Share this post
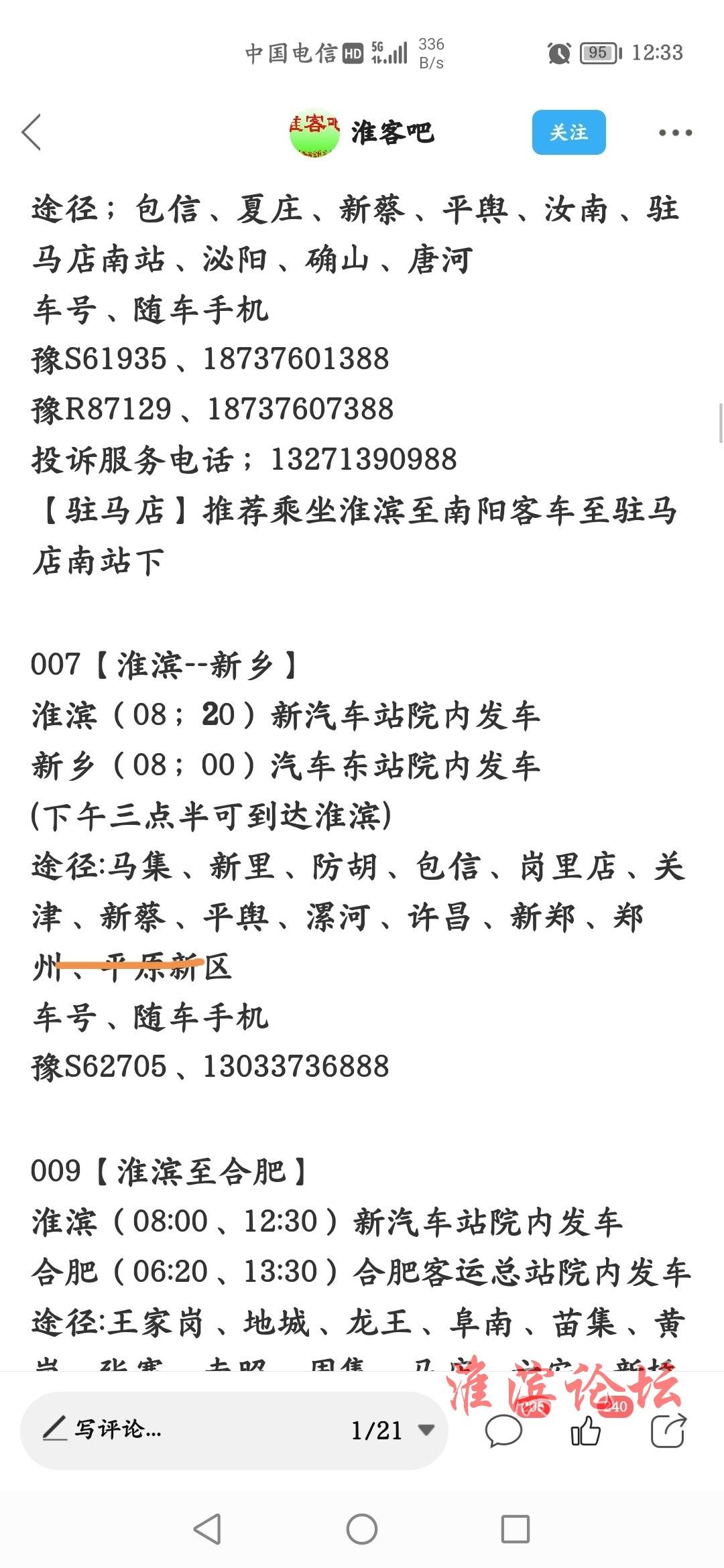The image size is (724, 1568). click(x=668, y=1431)
